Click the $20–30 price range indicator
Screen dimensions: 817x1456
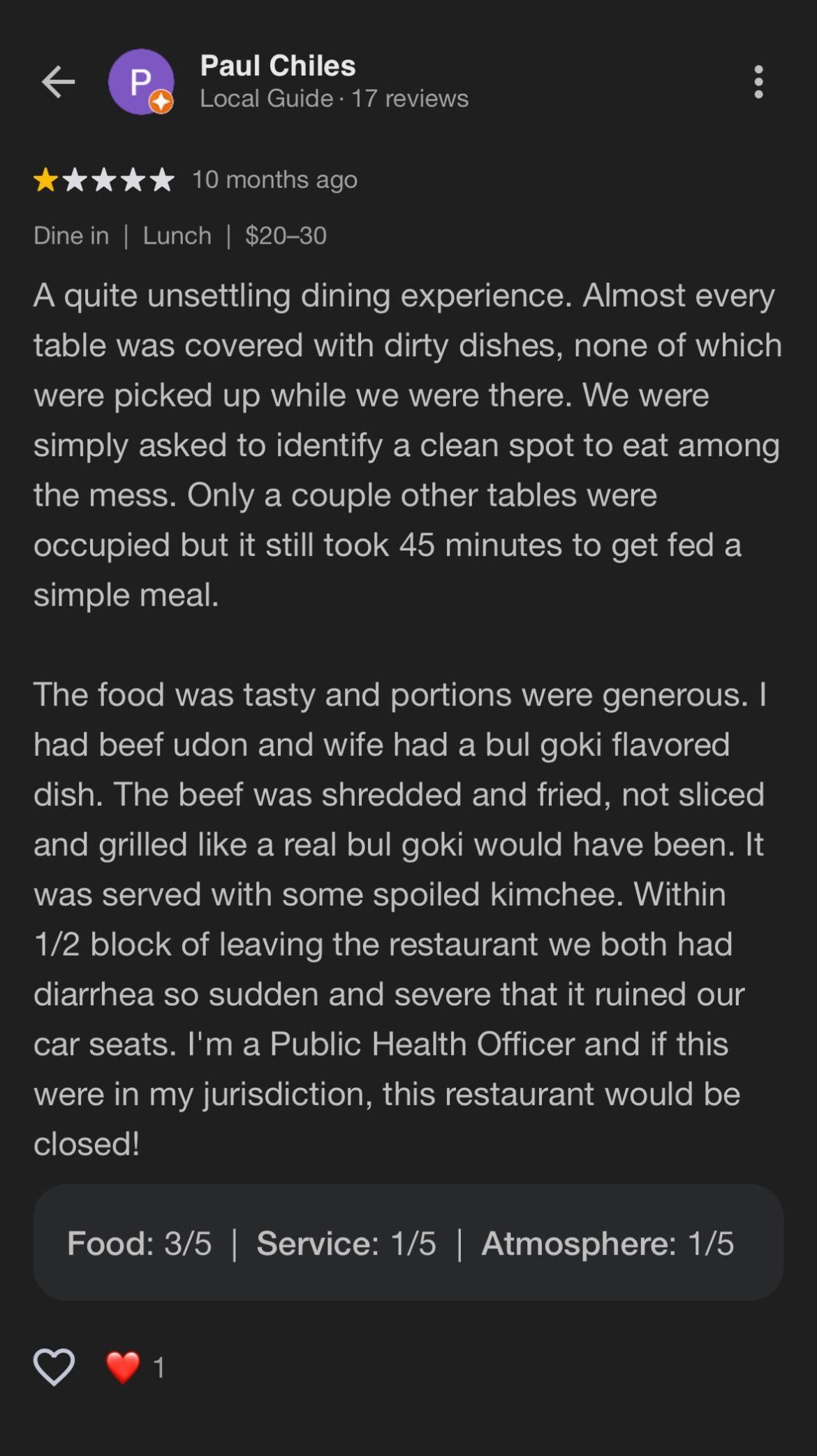(286, 235)
